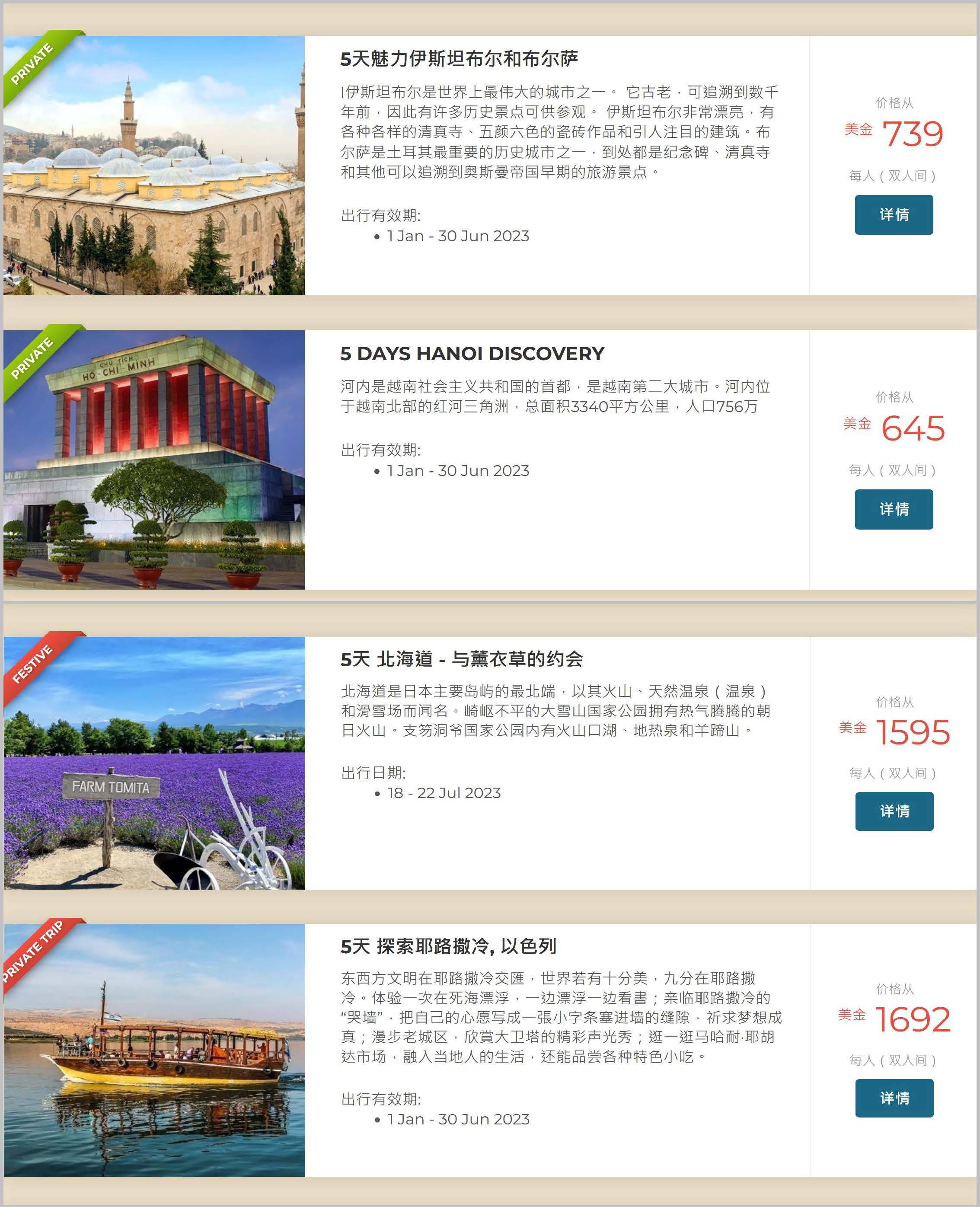Screen dimensions: 980x1207
Task: See 详情 for the 探索耶路撒冷 tour
Action: point(894,1098)
